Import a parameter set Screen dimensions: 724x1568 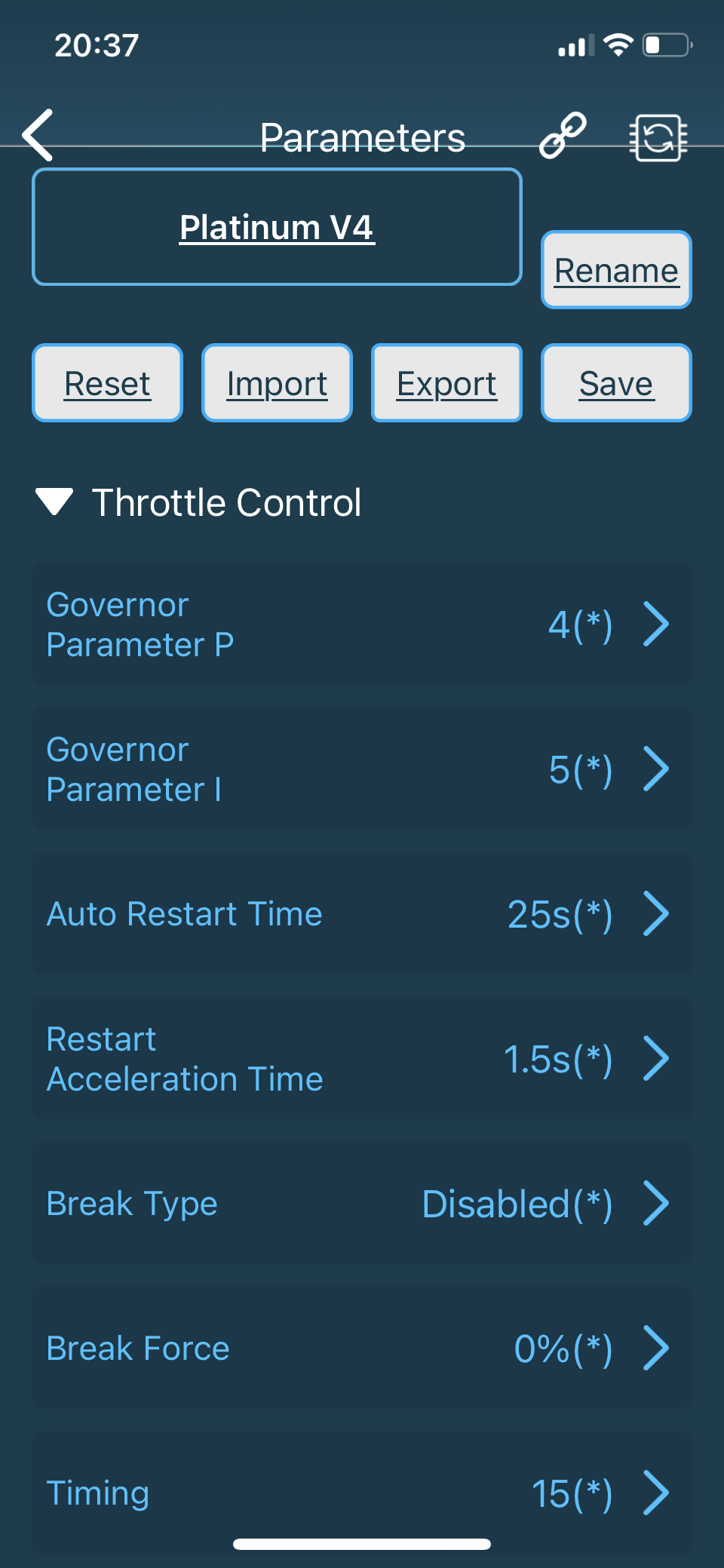point(277,383)
